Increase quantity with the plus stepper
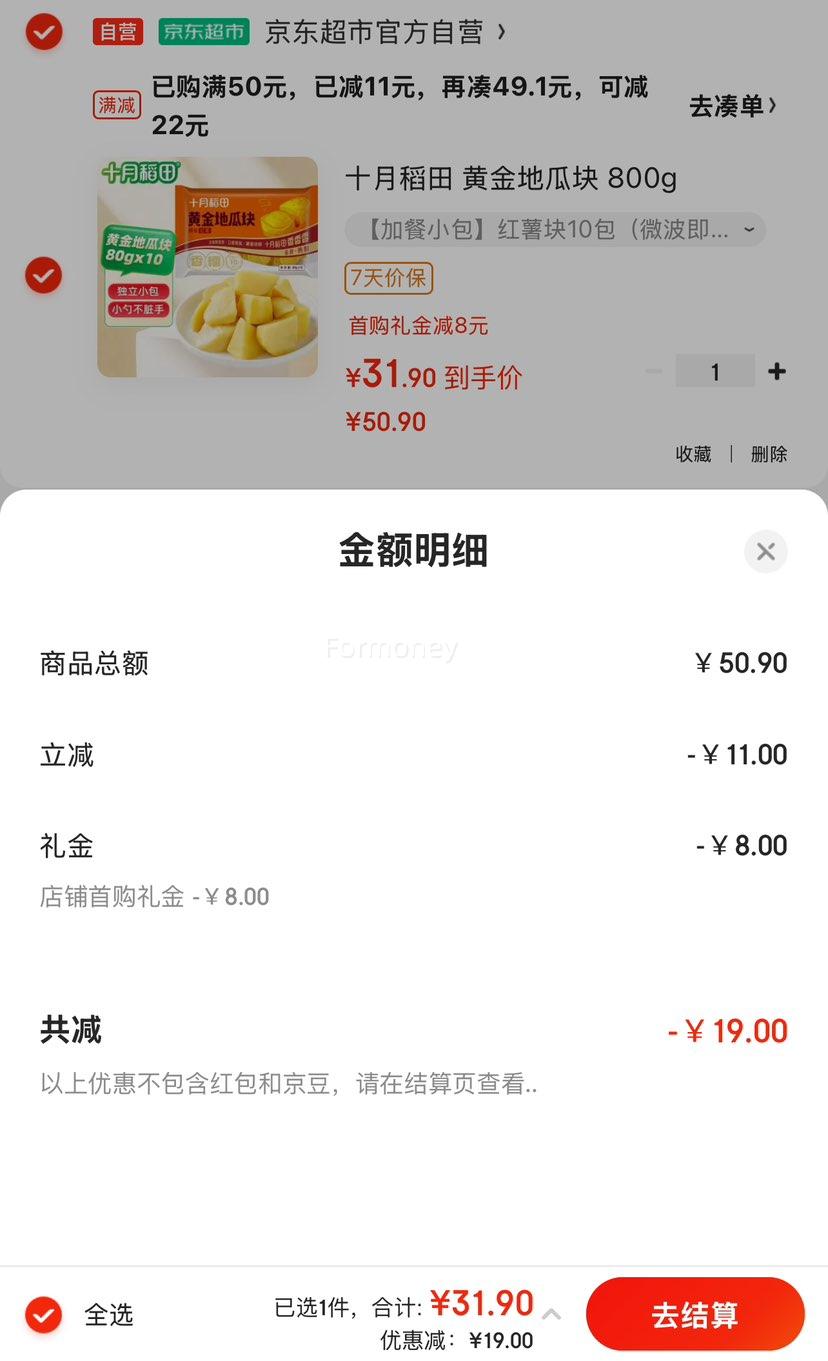 (x=777, y=371)
